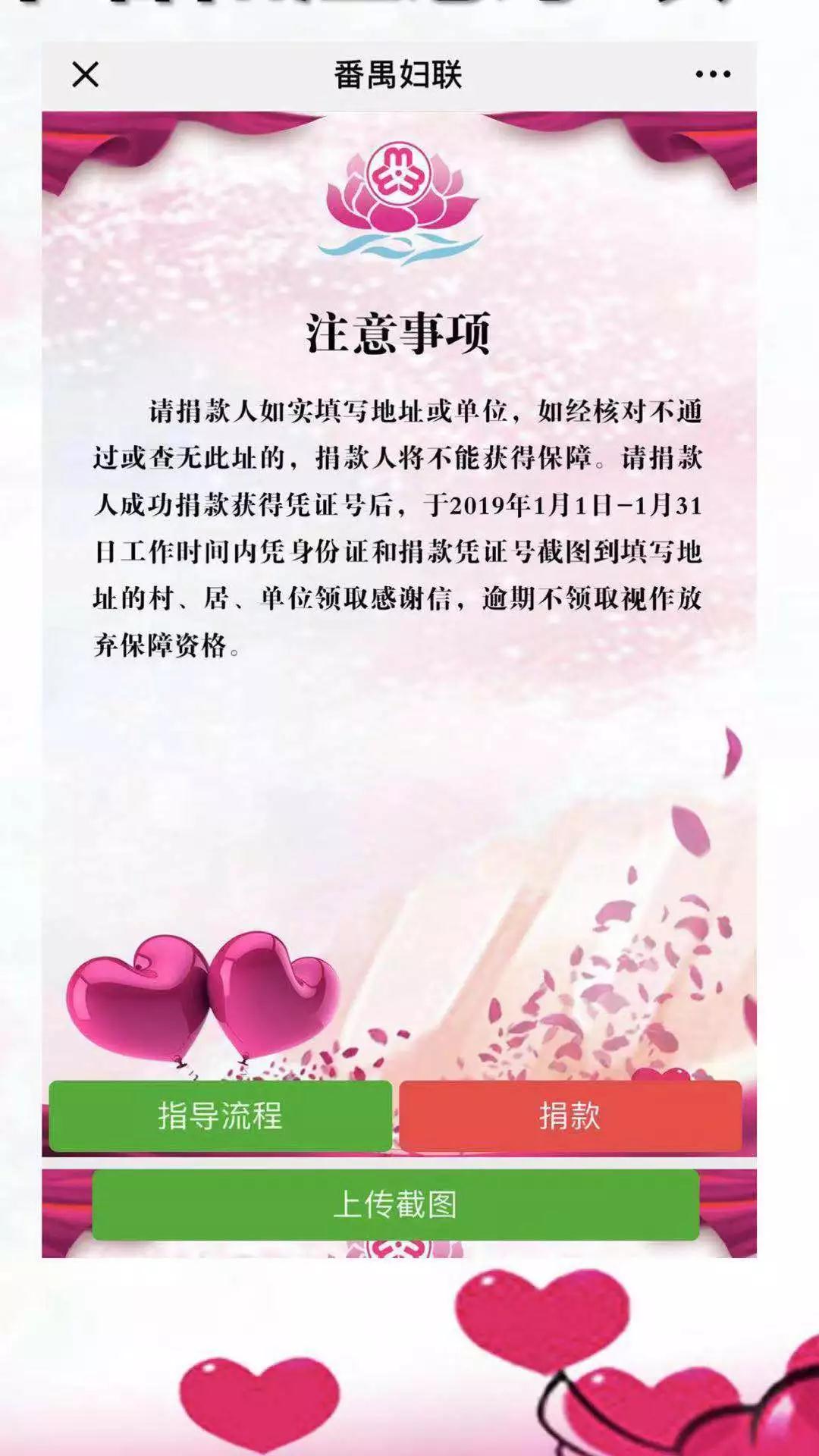The image size is (819, 1456).
Task: Open the 指导流程 guide
Action: 220,1116
